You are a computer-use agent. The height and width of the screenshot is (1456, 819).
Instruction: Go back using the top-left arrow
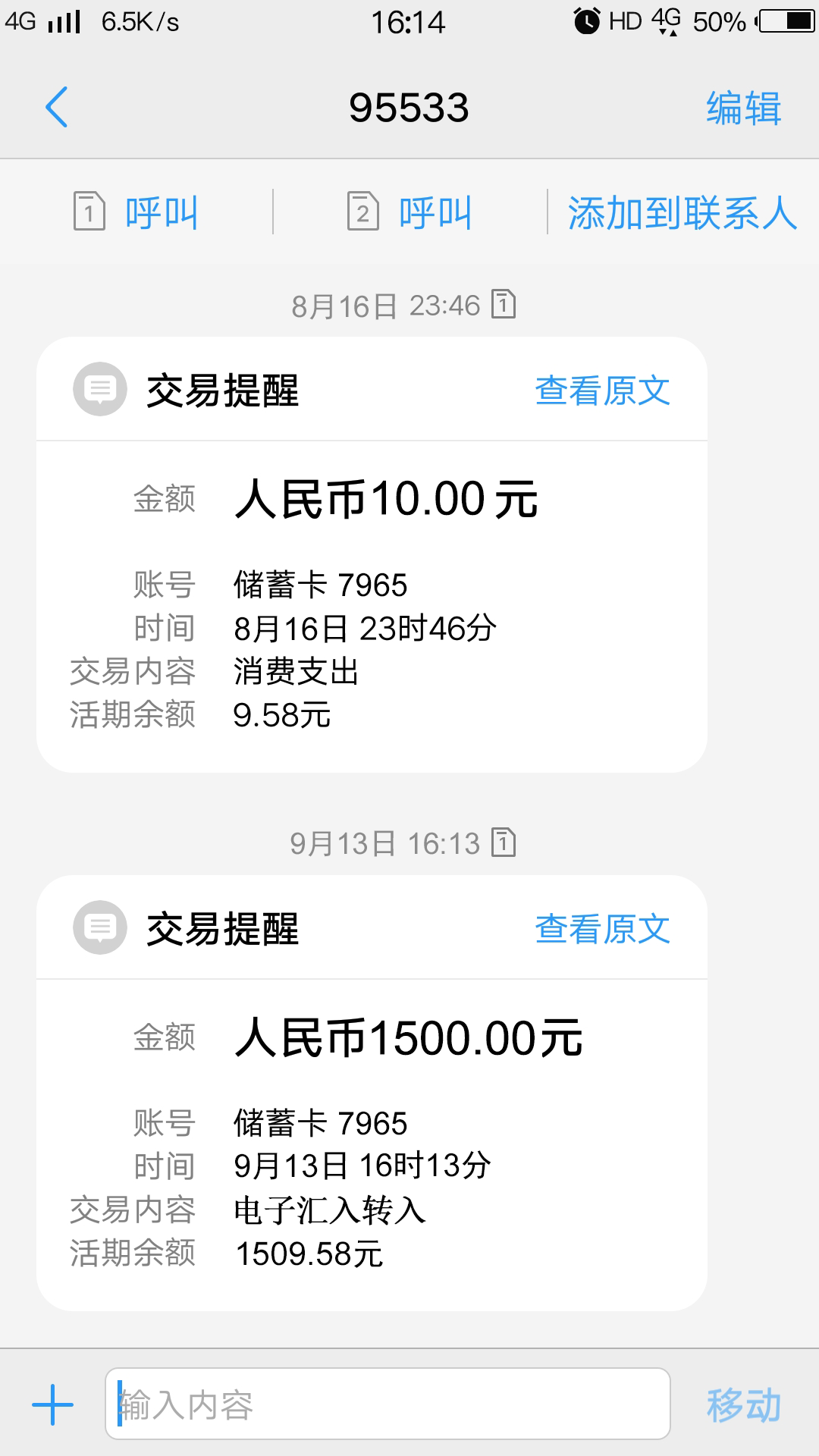57,107
